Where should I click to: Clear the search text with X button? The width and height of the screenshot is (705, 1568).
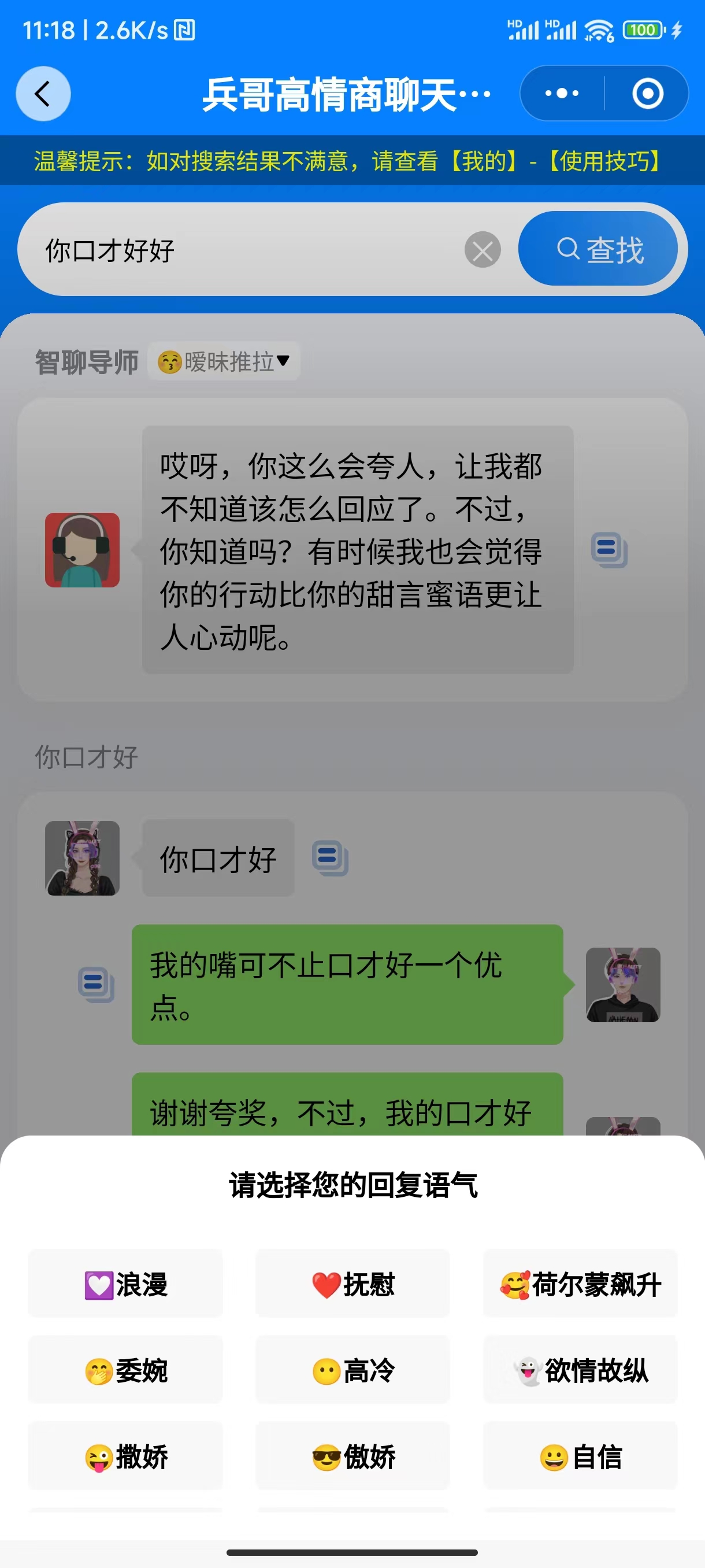[x=483, y=250]
